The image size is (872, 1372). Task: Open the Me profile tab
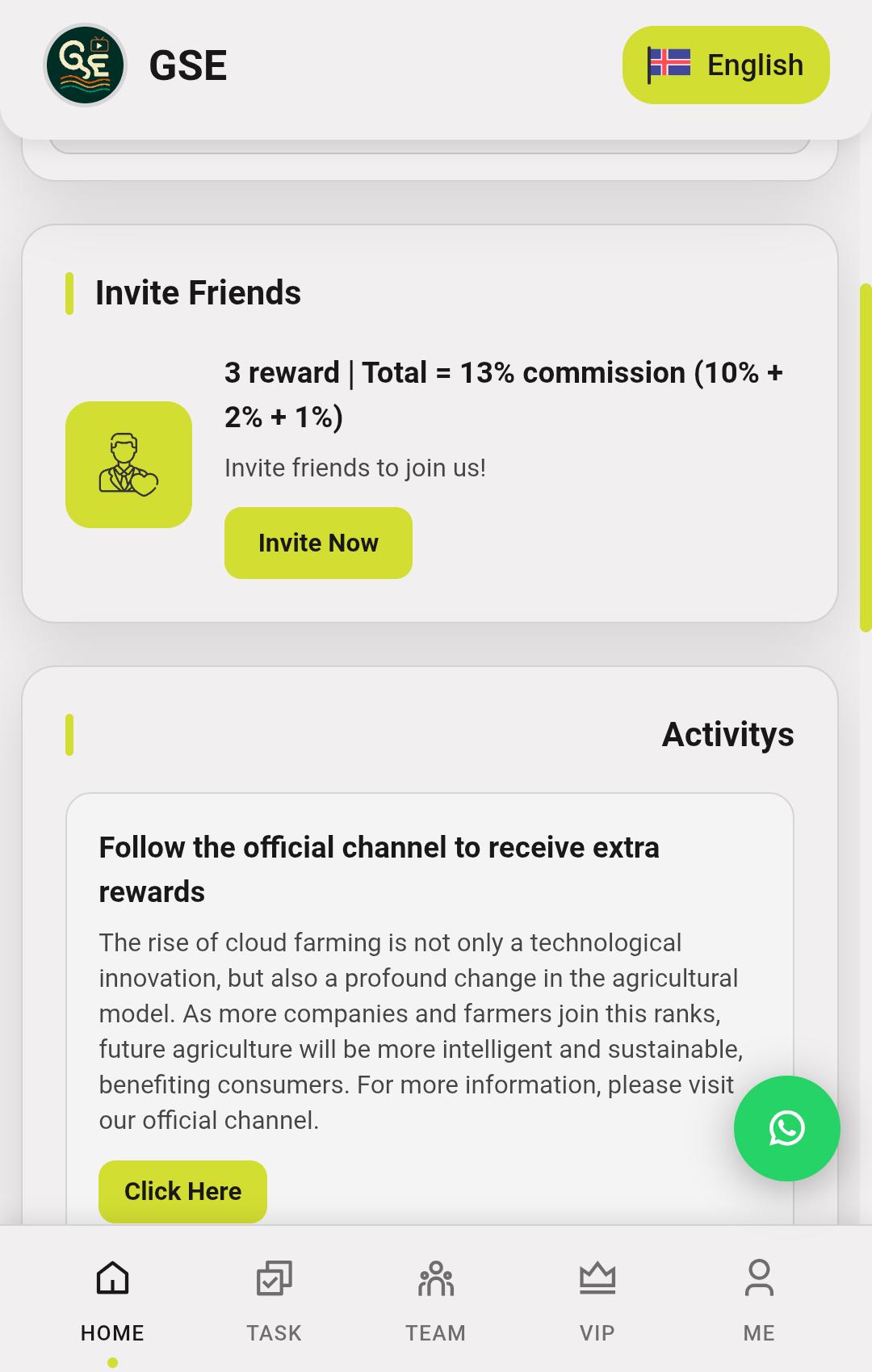coord(758,1299)
